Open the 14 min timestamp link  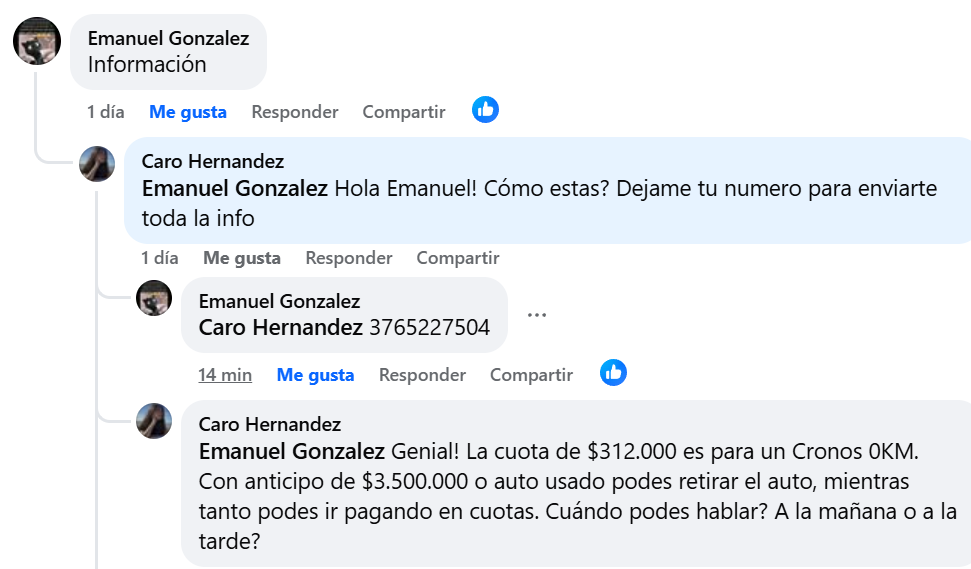(x=224, y=375)
